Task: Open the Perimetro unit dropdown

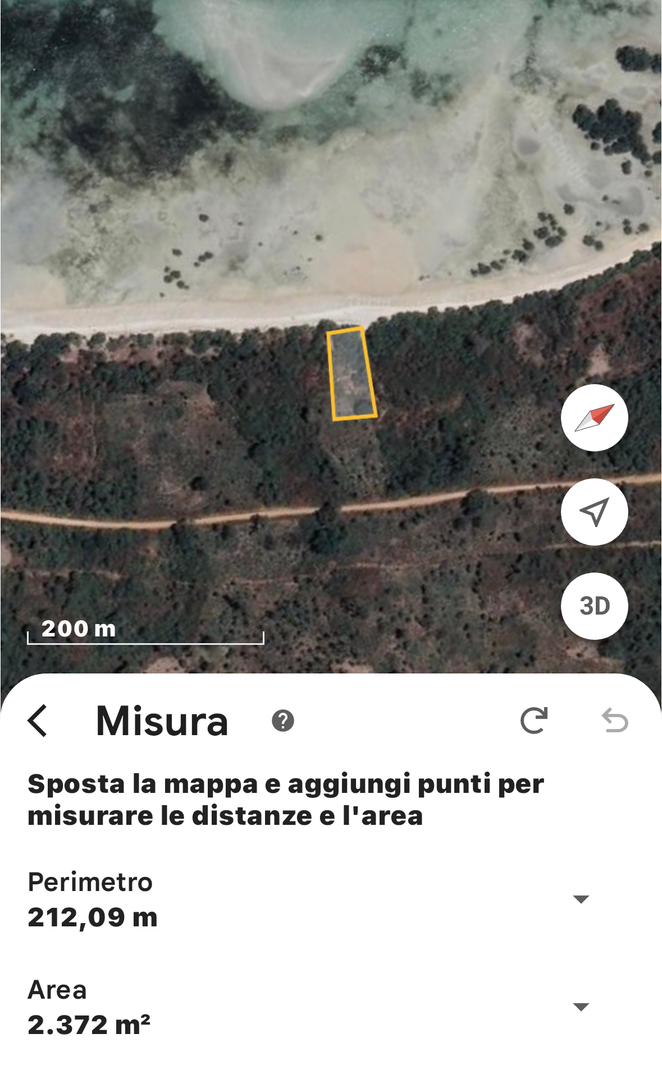Action: coord(581,899)
